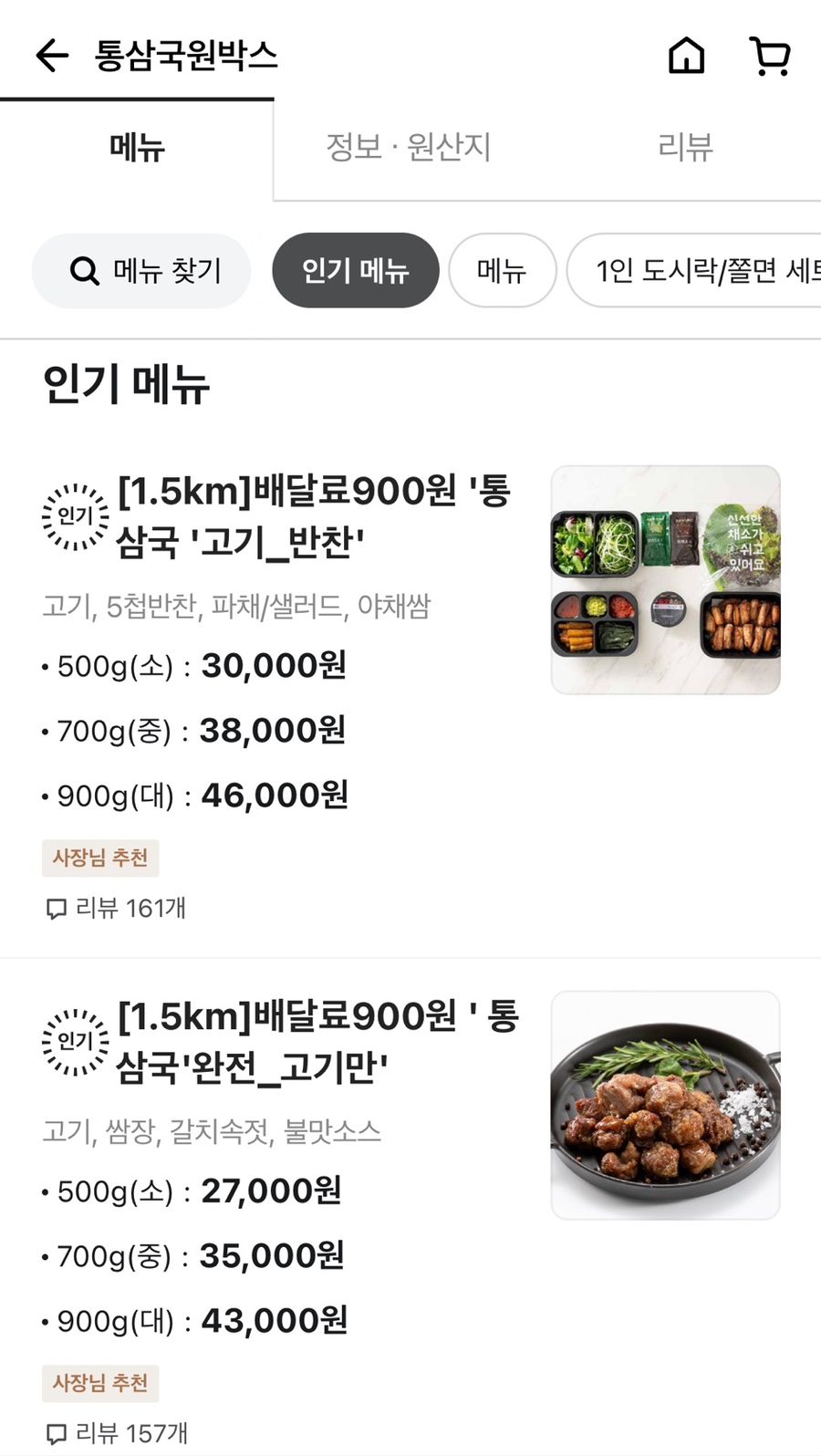Select the 메뉴 category chip
Screen dimensions: 821x1456
click(502, 271)
